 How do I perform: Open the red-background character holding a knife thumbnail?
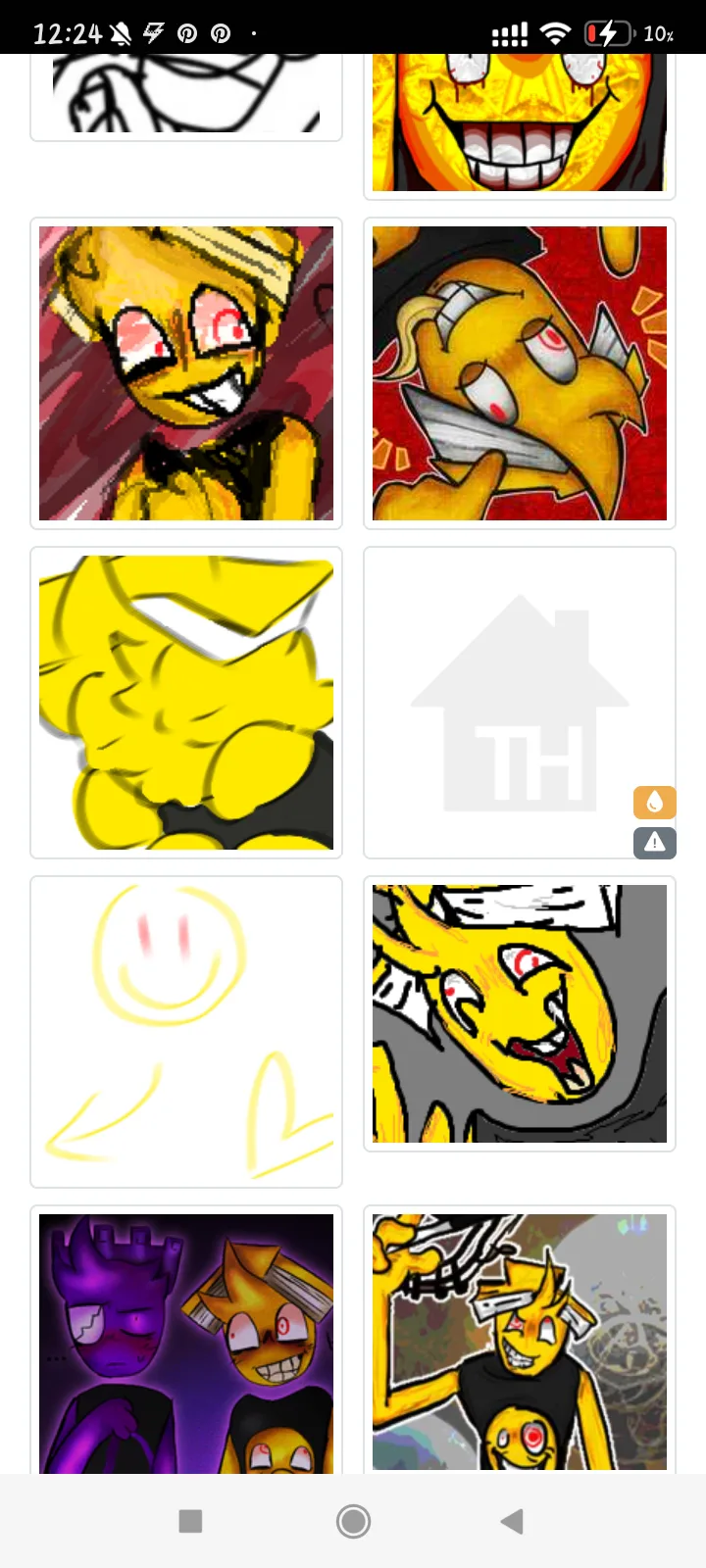520,373
